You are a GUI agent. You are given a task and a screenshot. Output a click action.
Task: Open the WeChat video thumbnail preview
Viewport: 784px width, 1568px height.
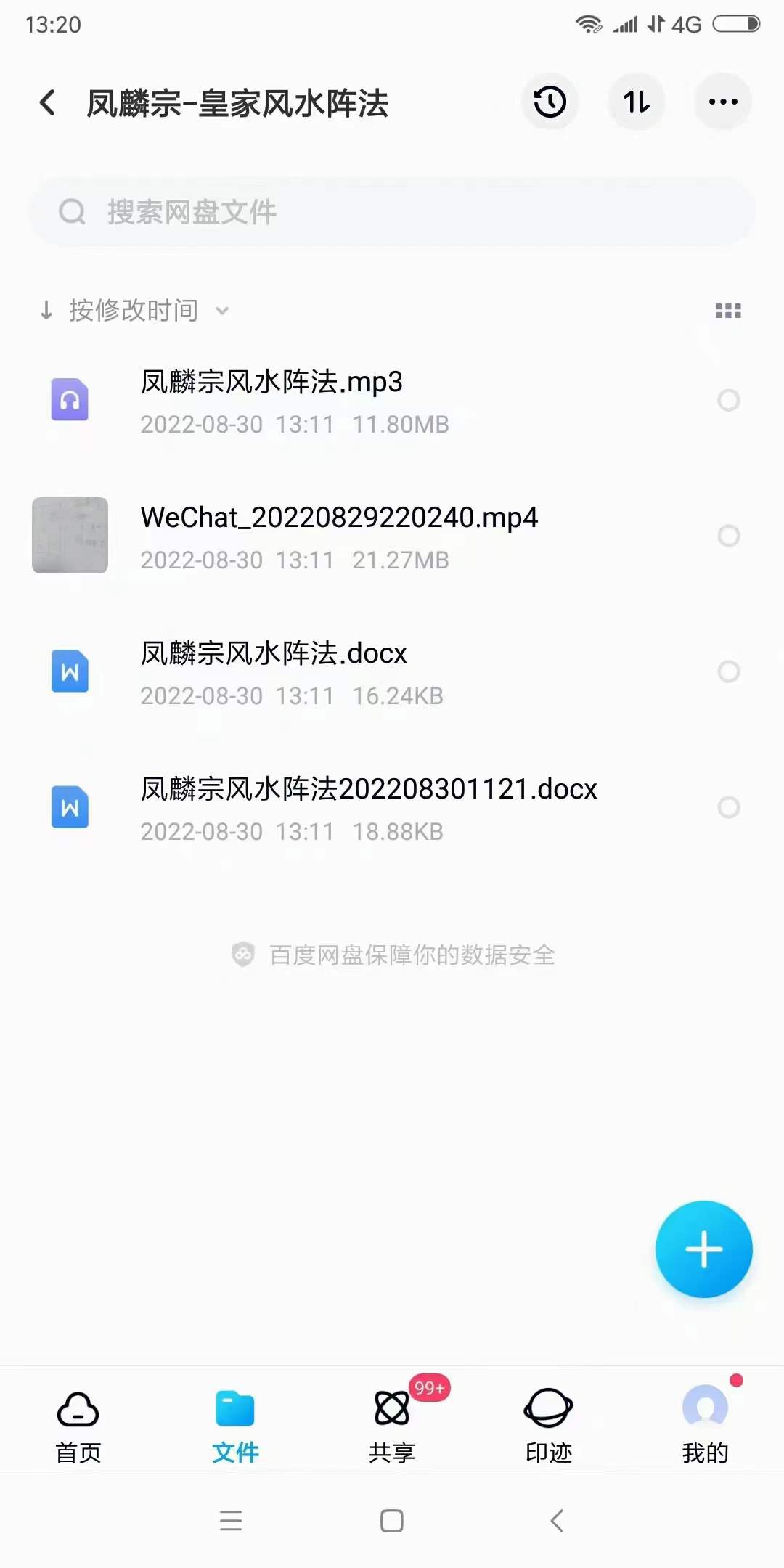coord(70,536)
